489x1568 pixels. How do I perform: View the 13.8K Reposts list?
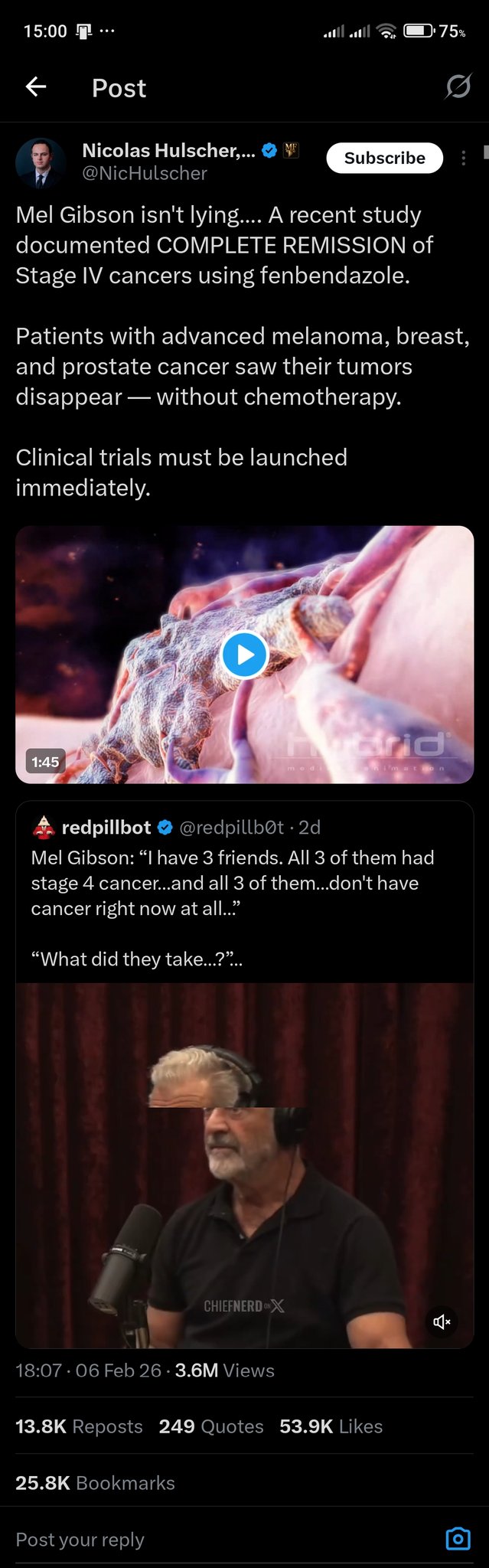79,1426
